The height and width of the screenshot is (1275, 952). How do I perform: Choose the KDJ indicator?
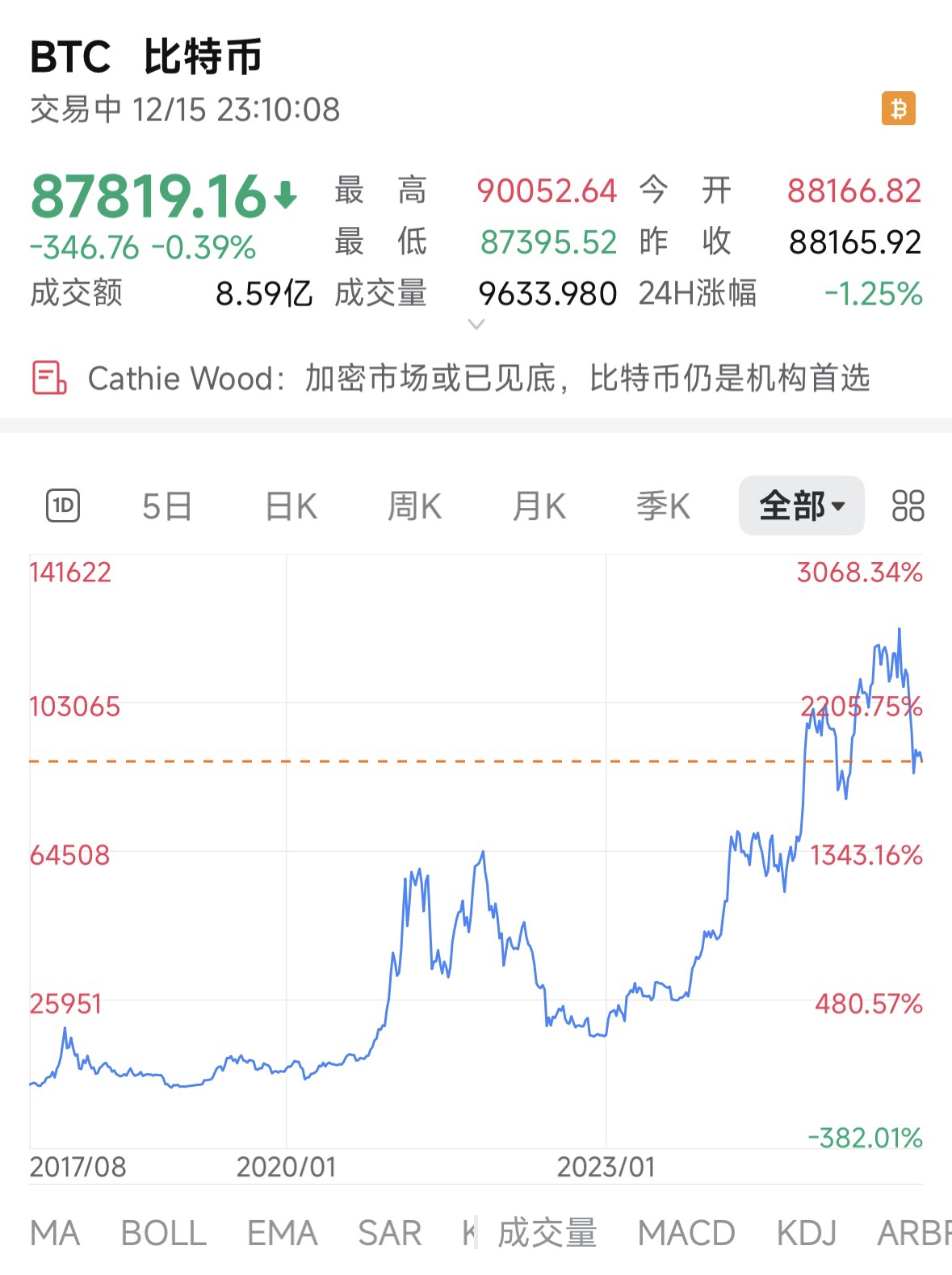pos(806,1233)
